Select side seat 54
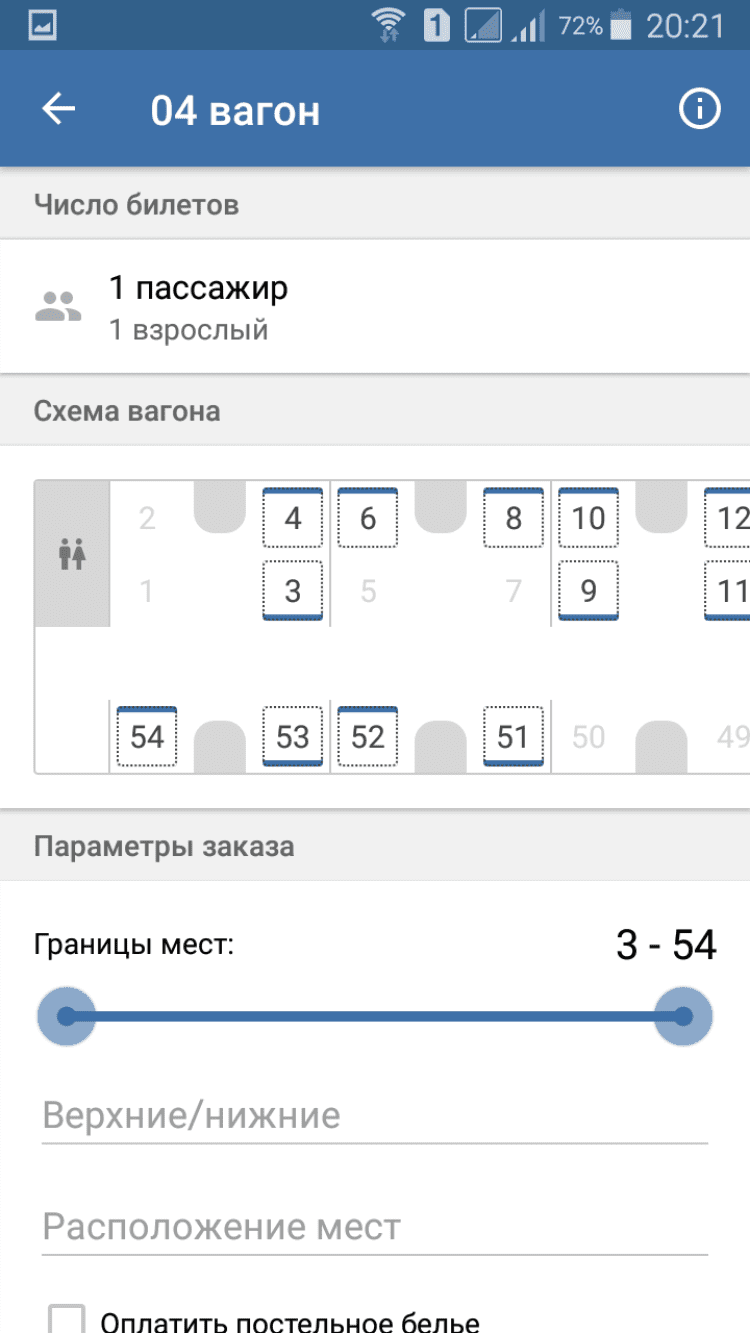750x1333 pixels. pos(147,737)
